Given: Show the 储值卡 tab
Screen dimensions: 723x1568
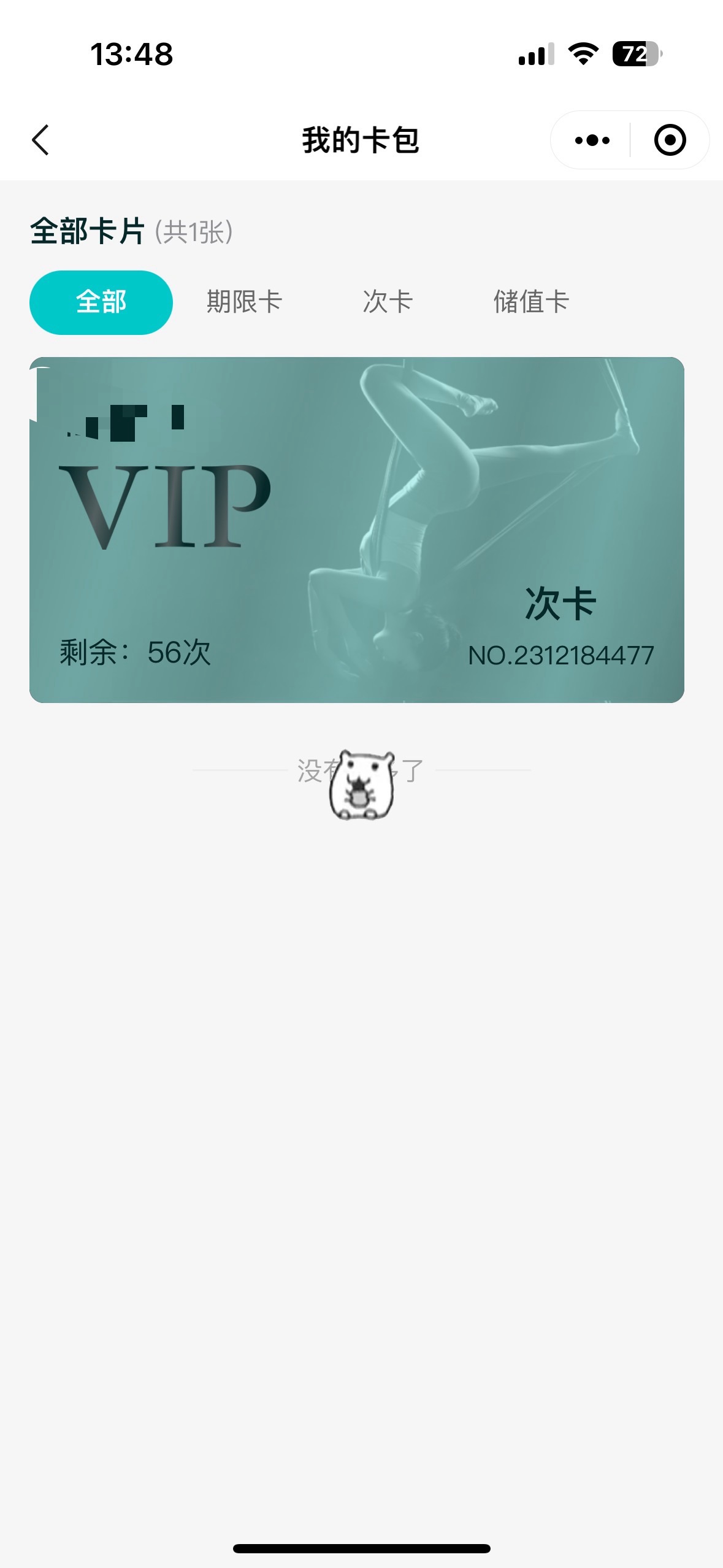Looking at the screenshot, I should [x=531, y=302].
